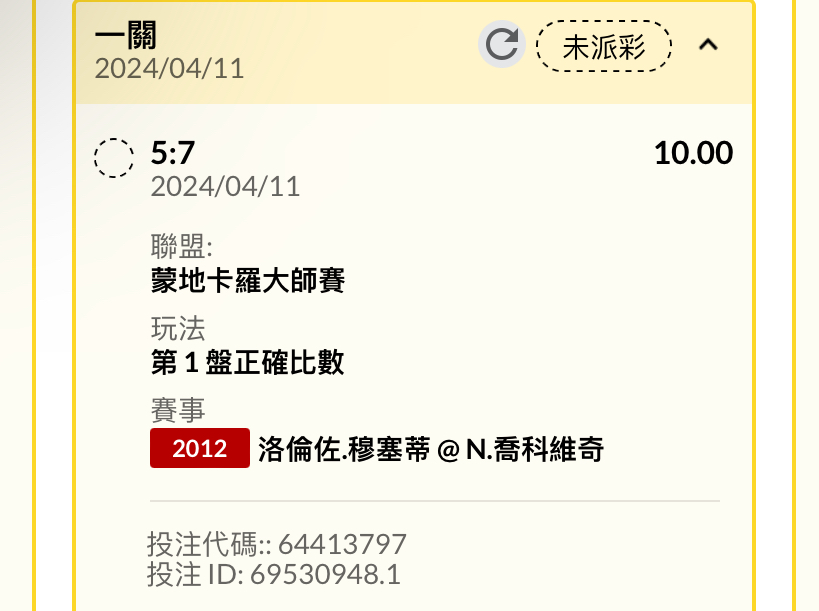Refresh the 一關 bet slip status
Image resolution: width=819 pixels, height=611 pixels.
501,46
